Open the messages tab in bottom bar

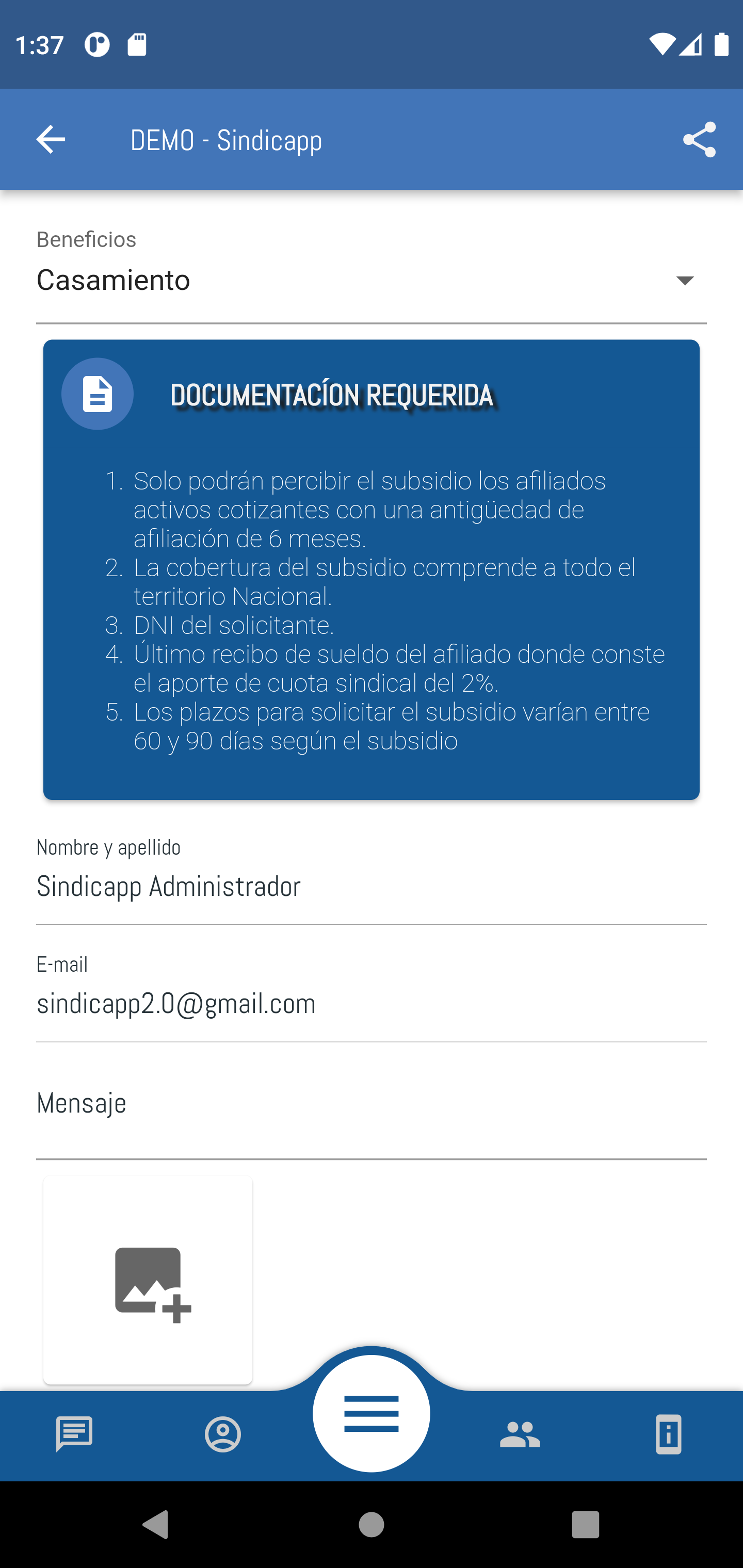[74, 1434]
